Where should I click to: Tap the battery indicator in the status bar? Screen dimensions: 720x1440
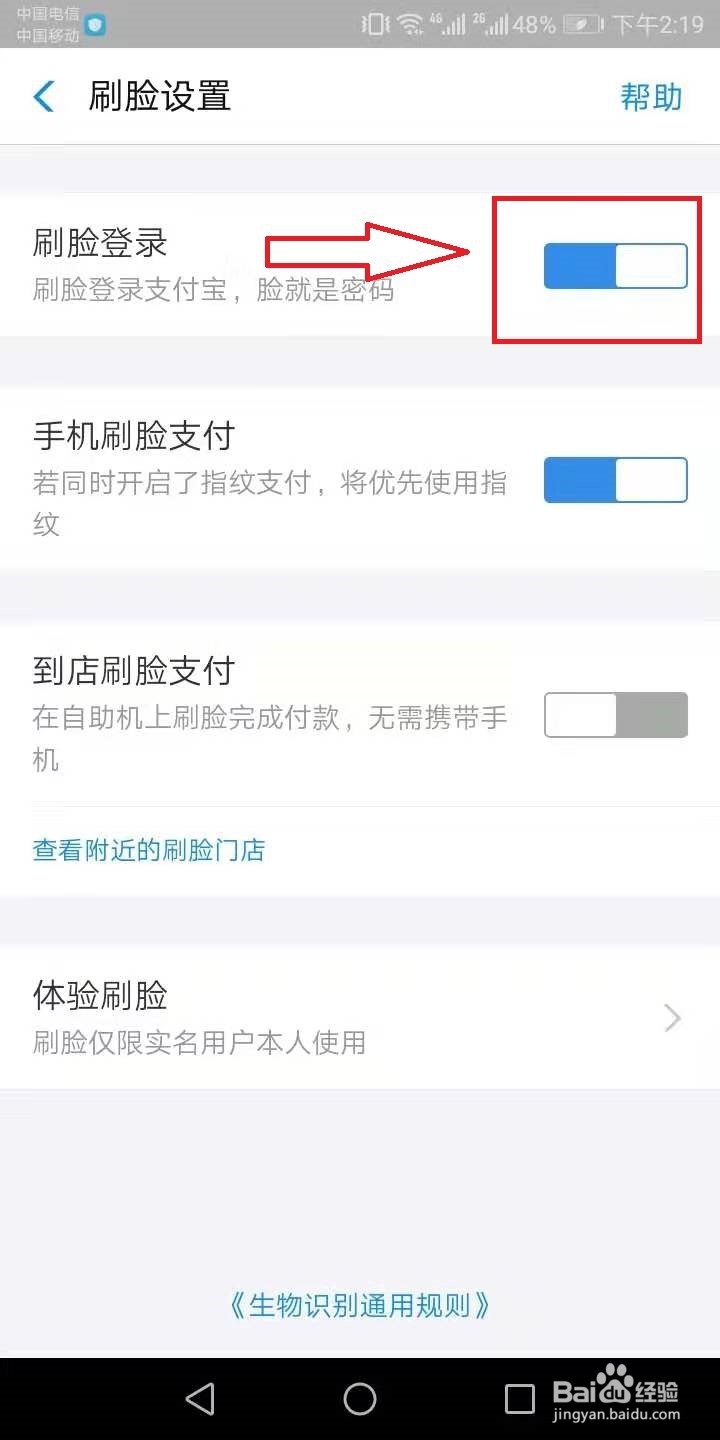coord(580,25)
